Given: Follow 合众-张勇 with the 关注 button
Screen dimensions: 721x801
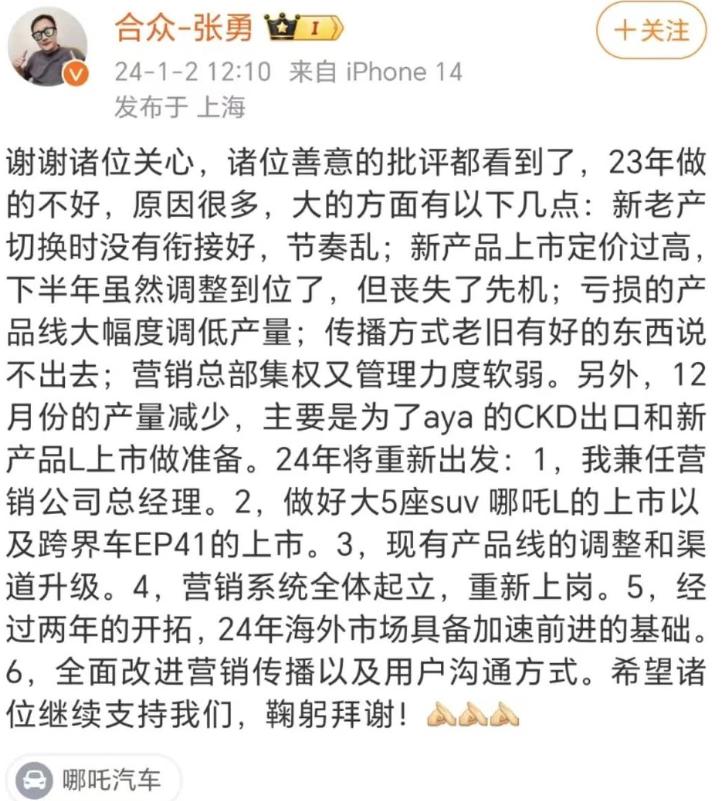Looking at the screenshot, I should point(651,31).
